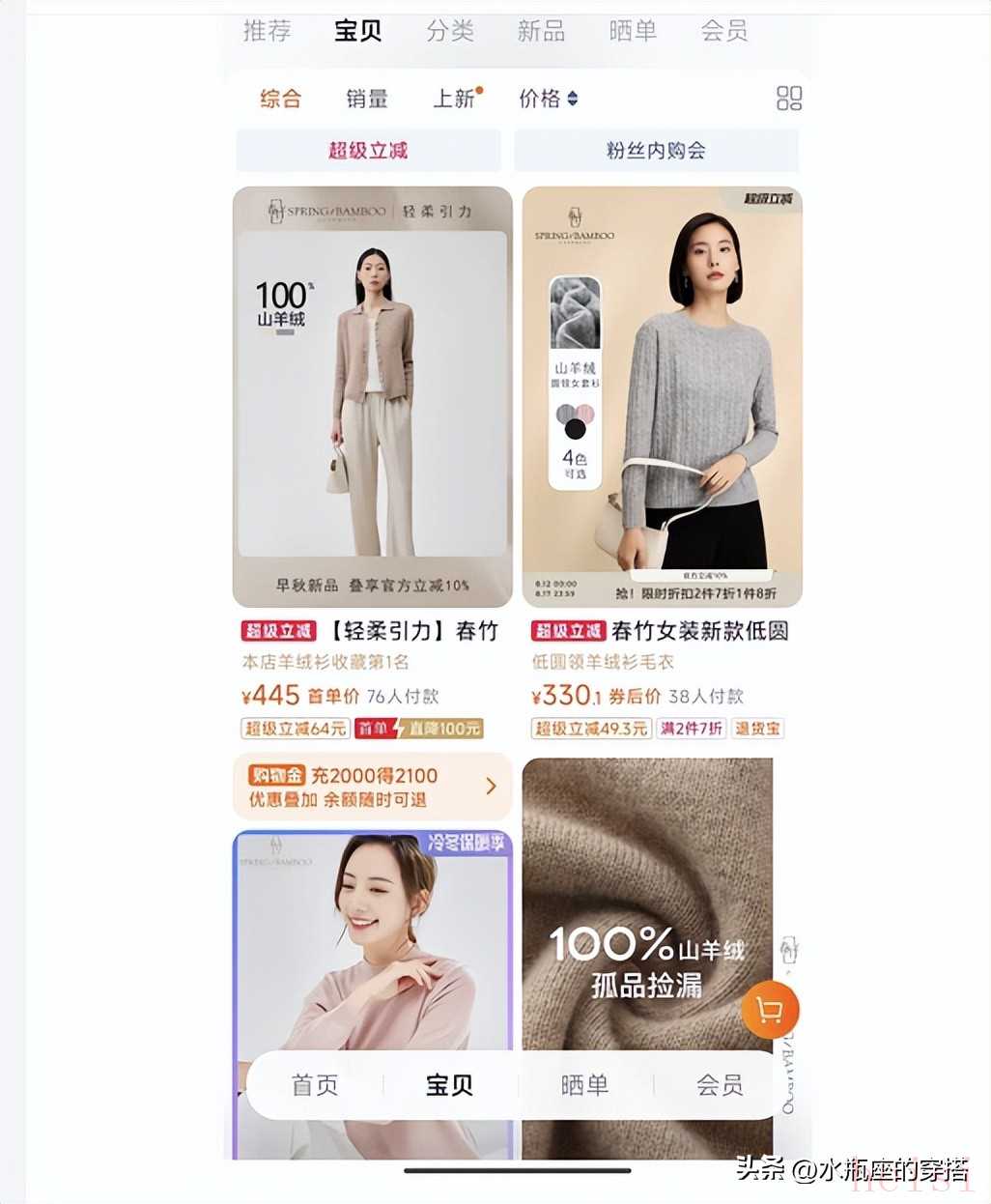
Task: Open the 充2000得2100 购物金 banner
Action: click(x=372, y=787)
